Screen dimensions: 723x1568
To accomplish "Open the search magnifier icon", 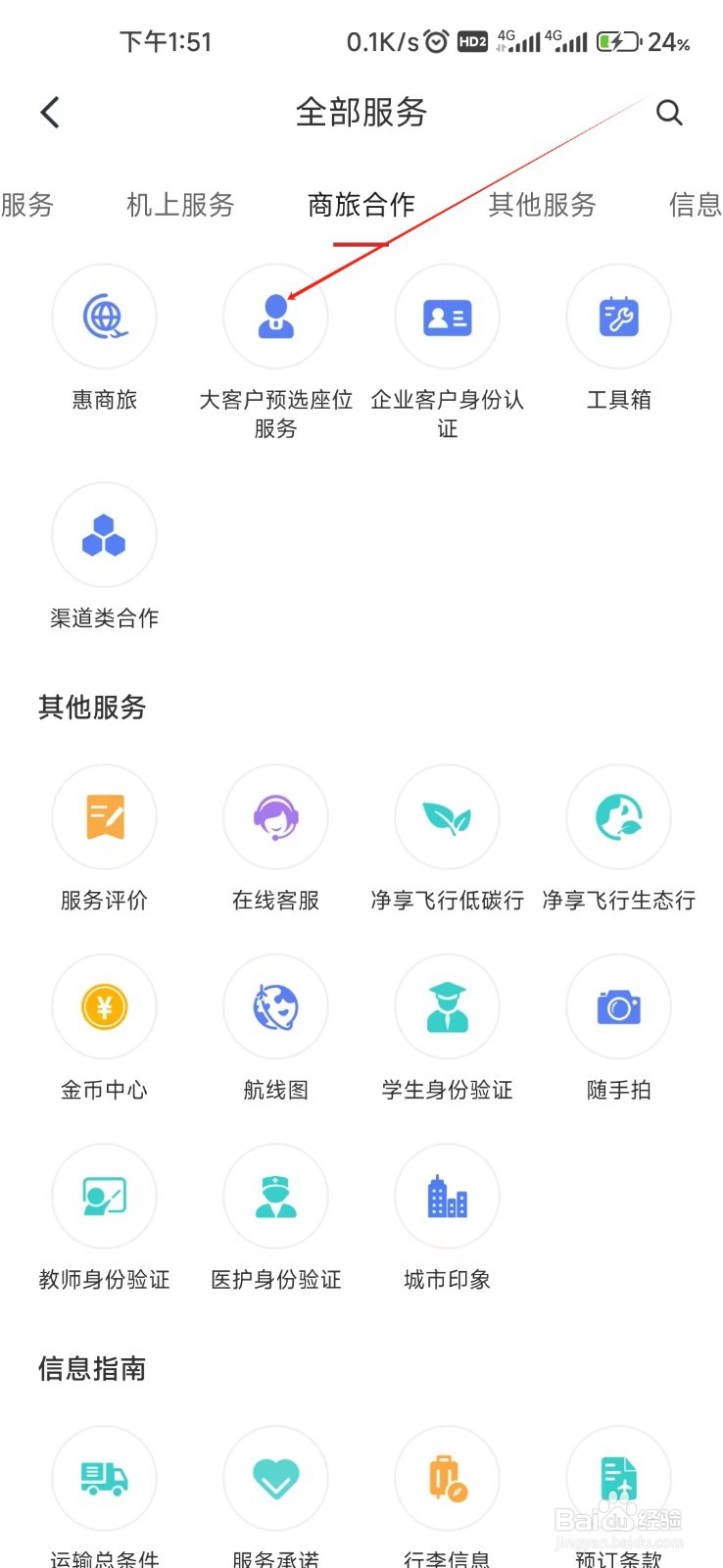I will point(669,113).
